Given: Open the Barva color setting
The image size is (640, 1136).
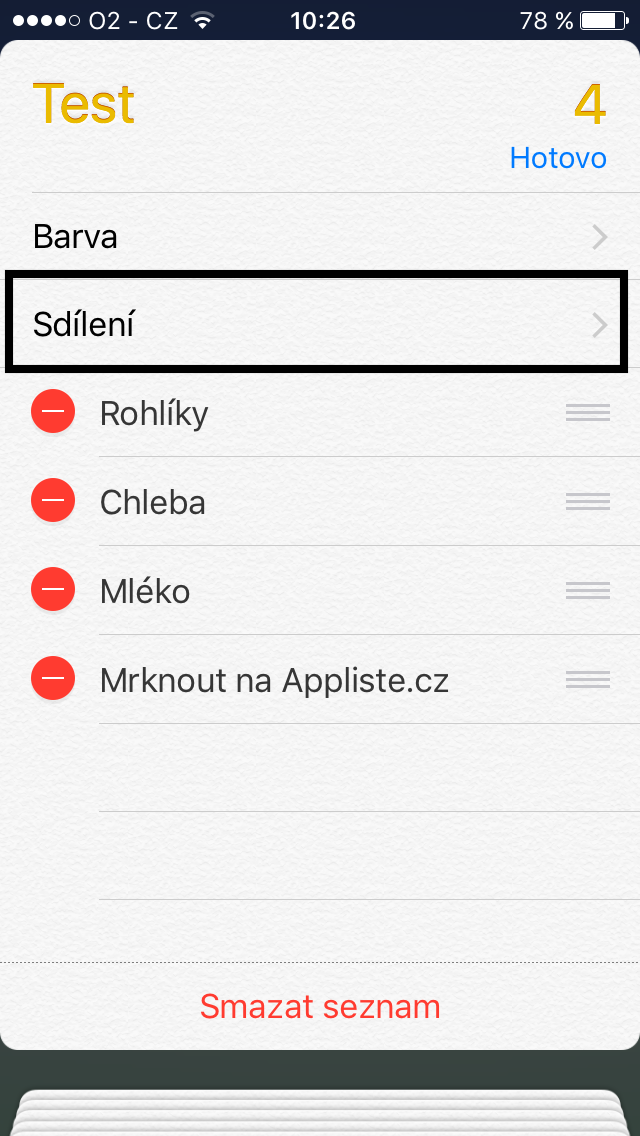Looking at the screenshot, I should (320, 237).
